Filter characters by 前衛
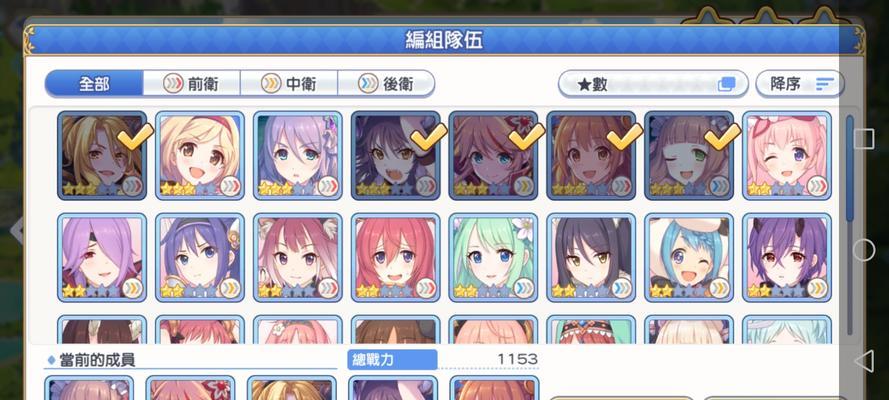This screenshot has height=400, width=889. pyautogui.click(x=192, y=84)
